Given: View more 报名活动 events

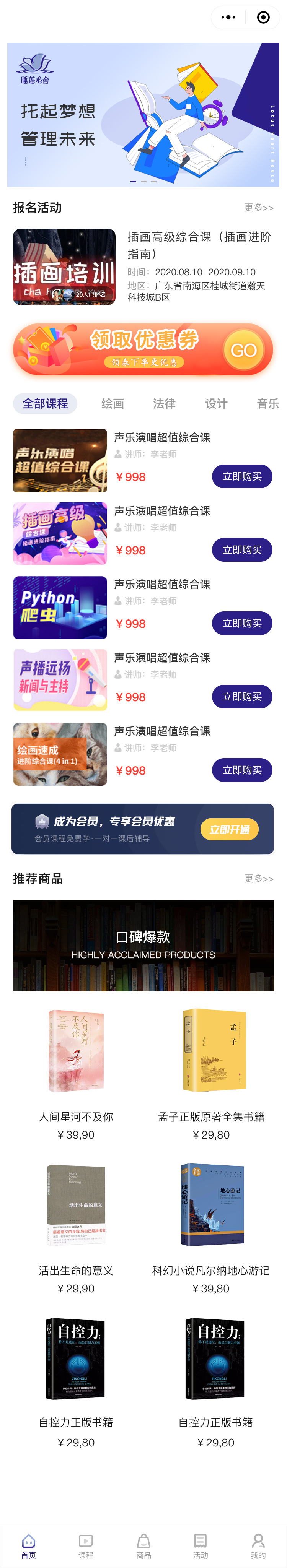Looking at the screenshot, I should point(258,208).
